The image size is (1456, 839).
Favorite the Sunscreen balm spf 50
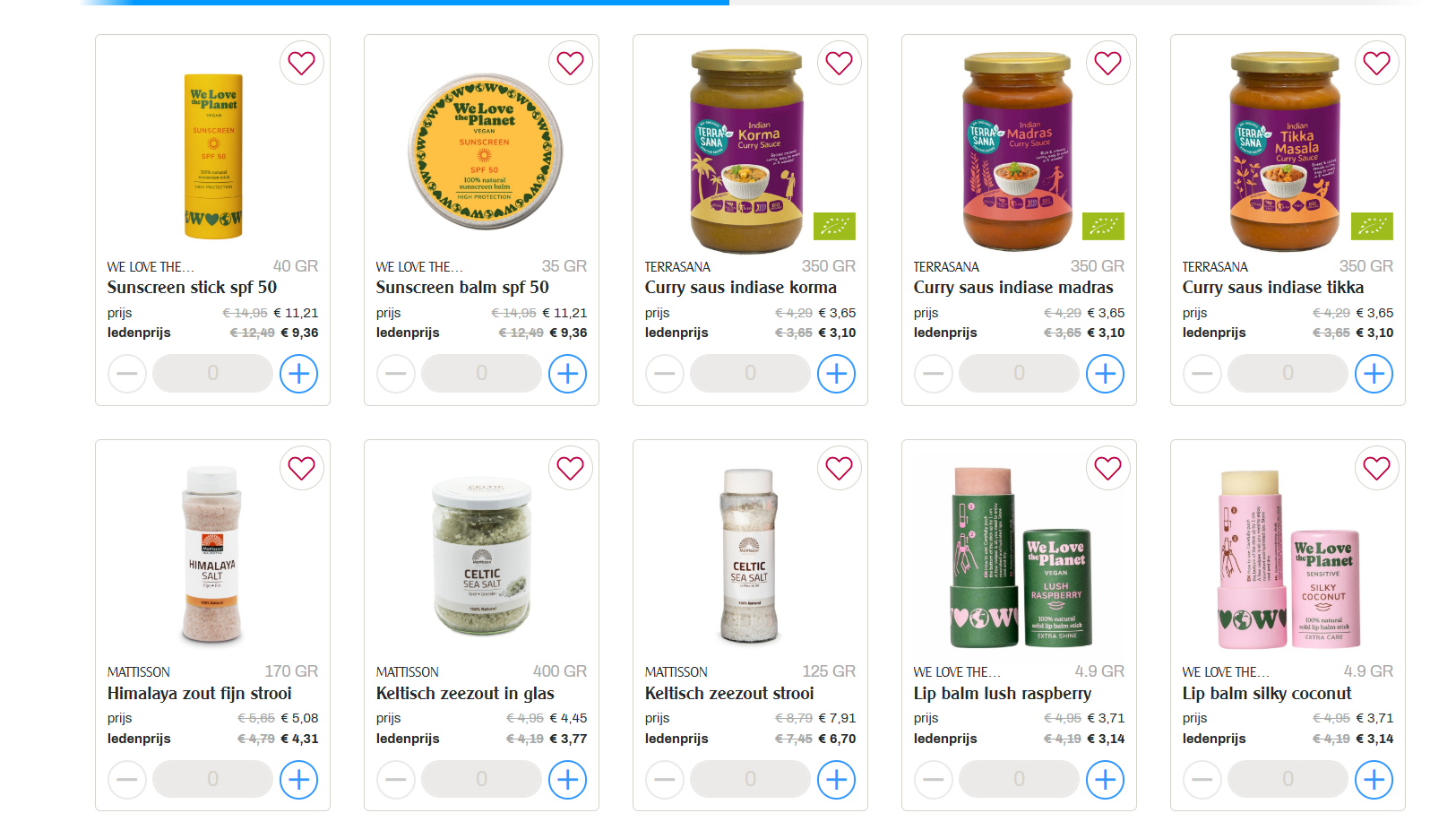click(570, 64)
